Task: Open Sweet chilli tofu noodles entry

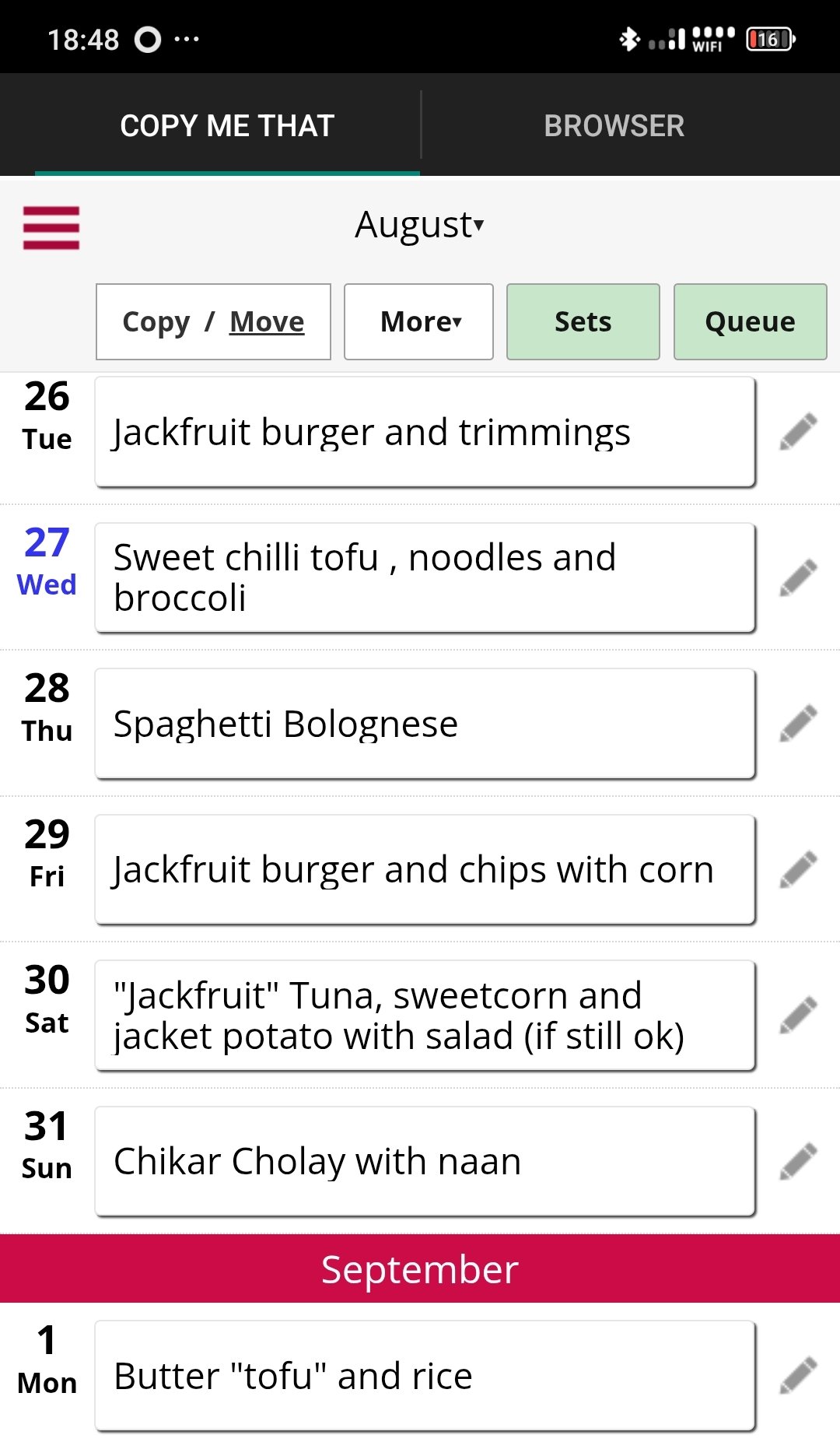Action: (x=425, y=577)
